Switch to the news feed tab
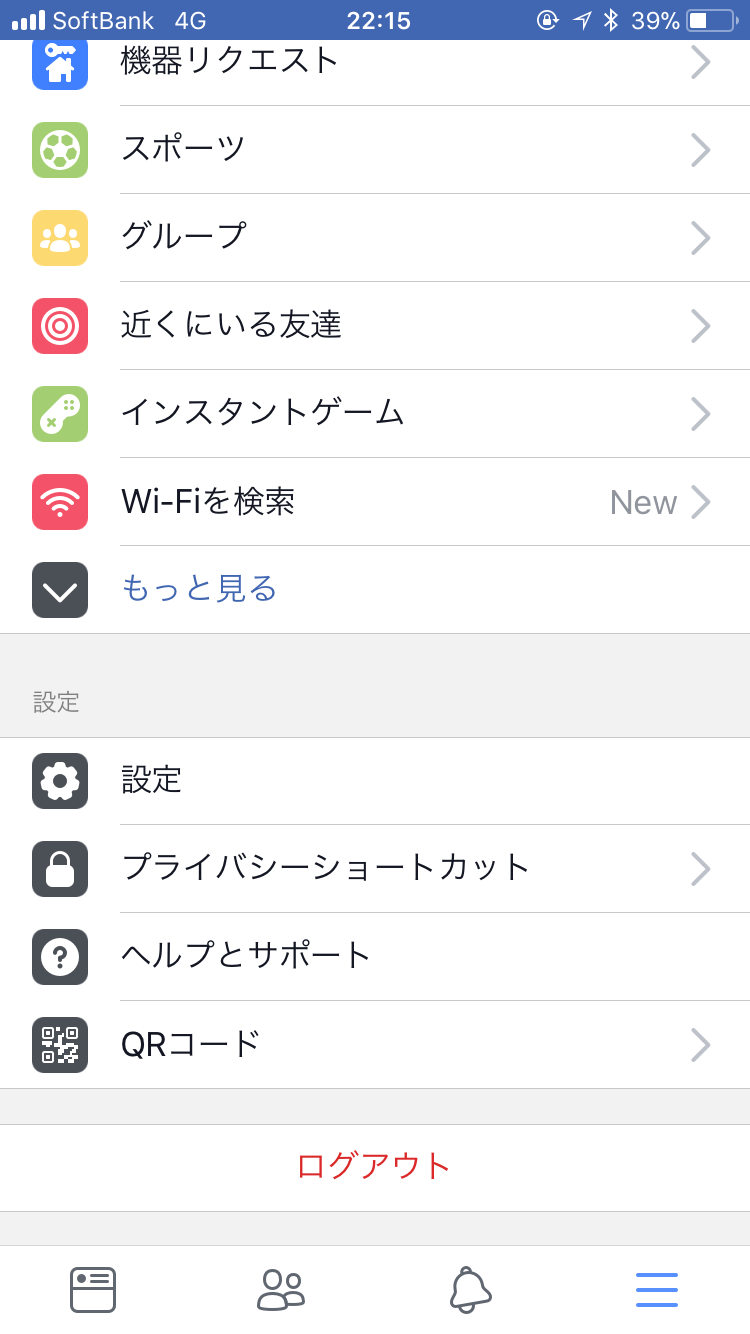 (93, 1289)
